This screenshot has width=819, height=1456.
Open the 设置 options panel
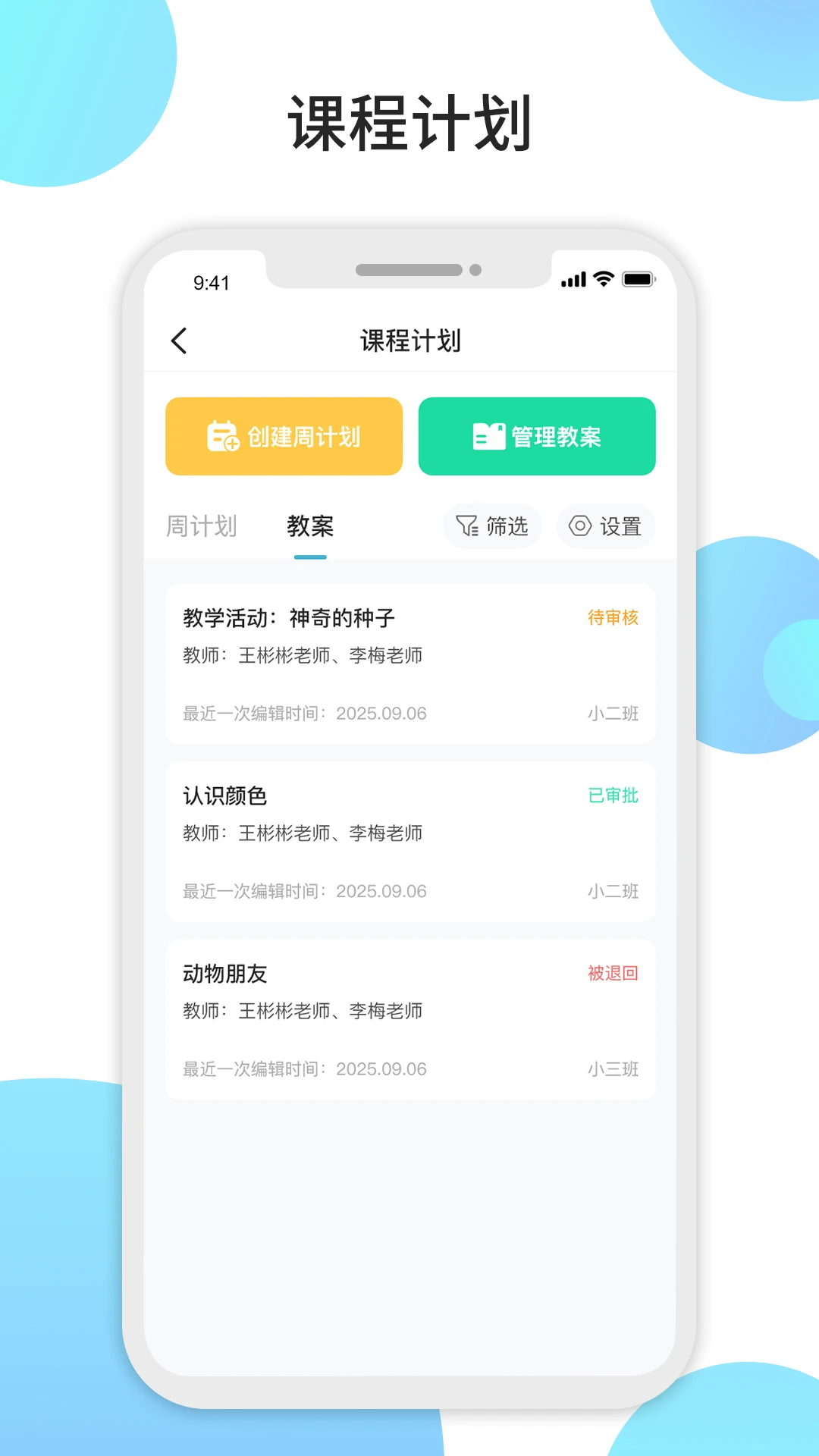tap(605, 526)
